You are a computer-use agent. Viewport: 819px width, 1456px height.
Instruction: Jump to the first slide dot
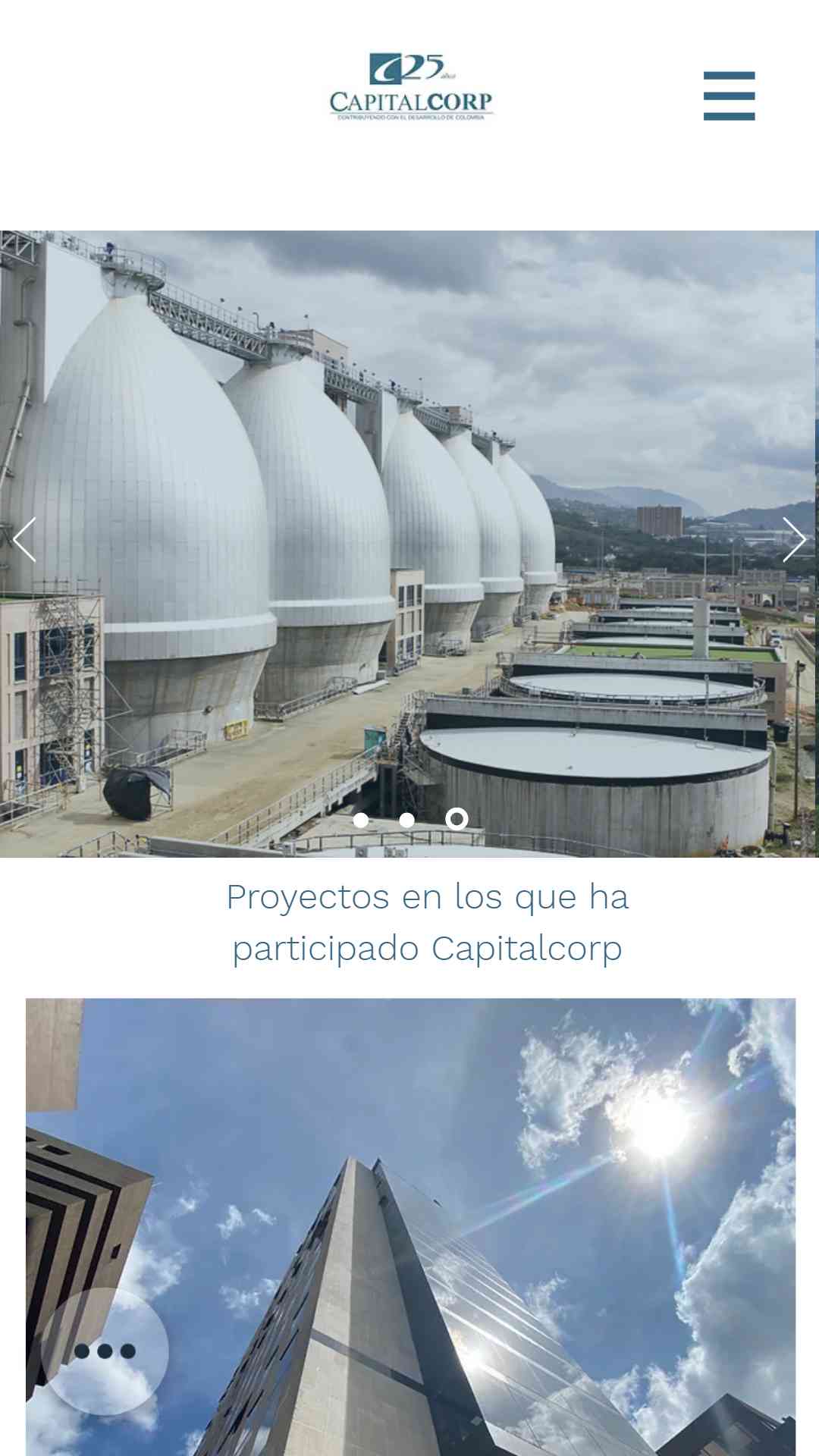click(361, 820)
